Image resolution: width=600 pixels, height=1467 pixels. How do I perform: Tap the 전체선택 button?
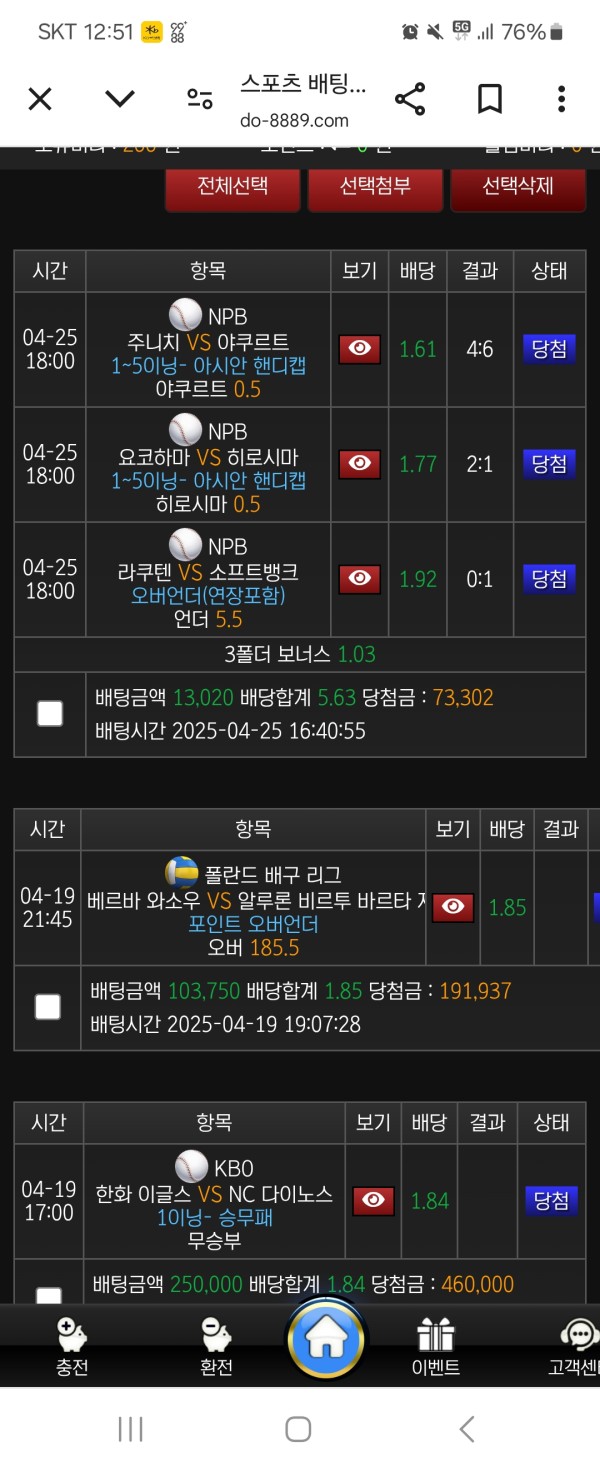pyautogui.click(x=233, y=187)
